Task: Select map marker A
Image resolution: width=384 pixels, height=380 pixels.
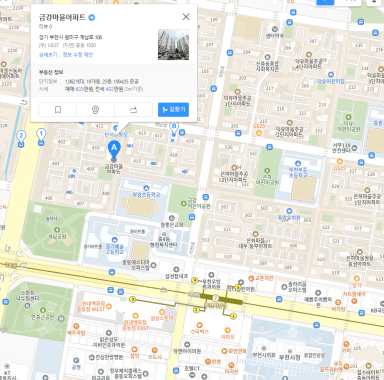Action: 114,149
